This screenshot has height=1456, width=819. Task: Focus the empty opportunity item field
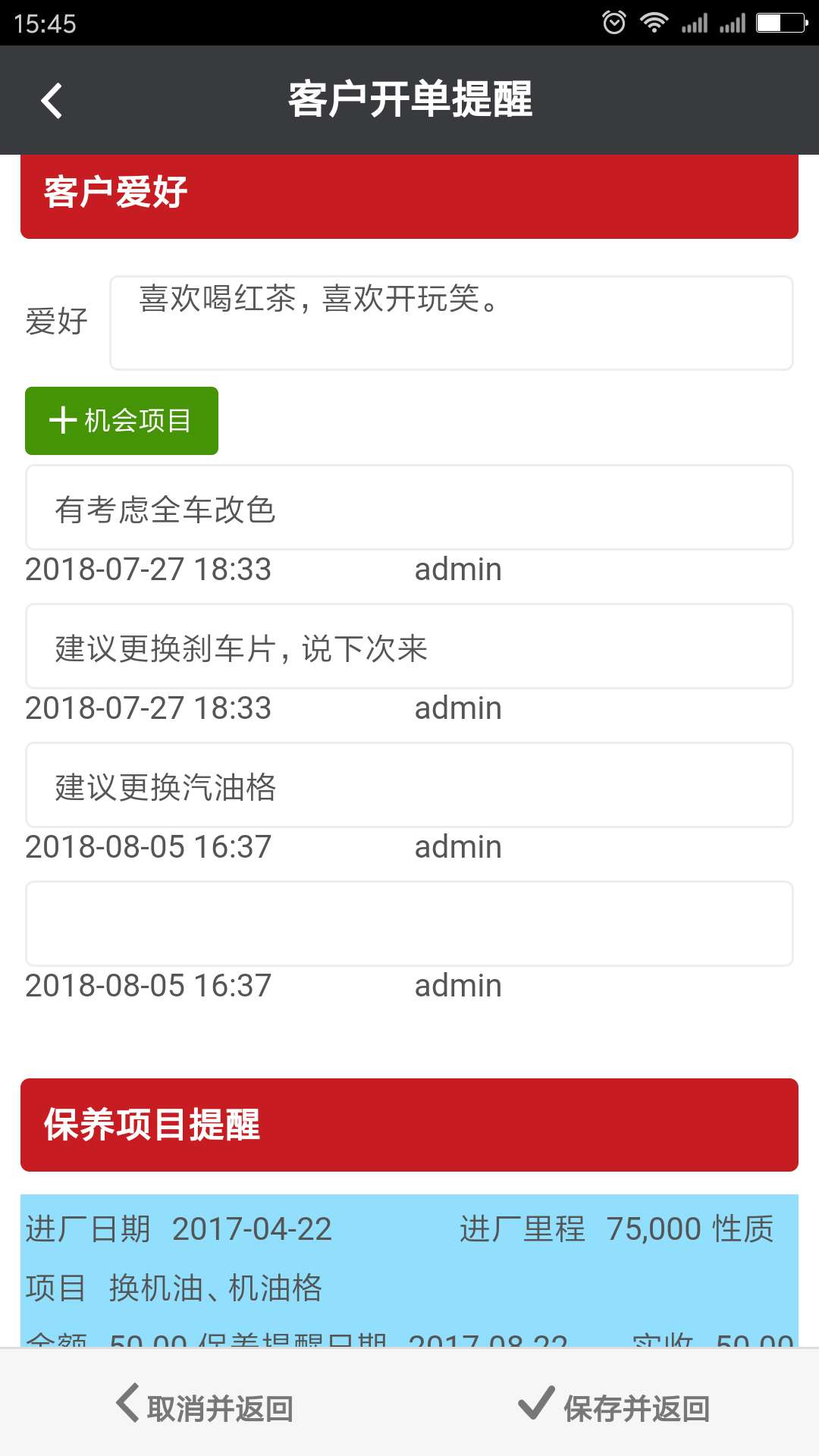coord(409,924)
